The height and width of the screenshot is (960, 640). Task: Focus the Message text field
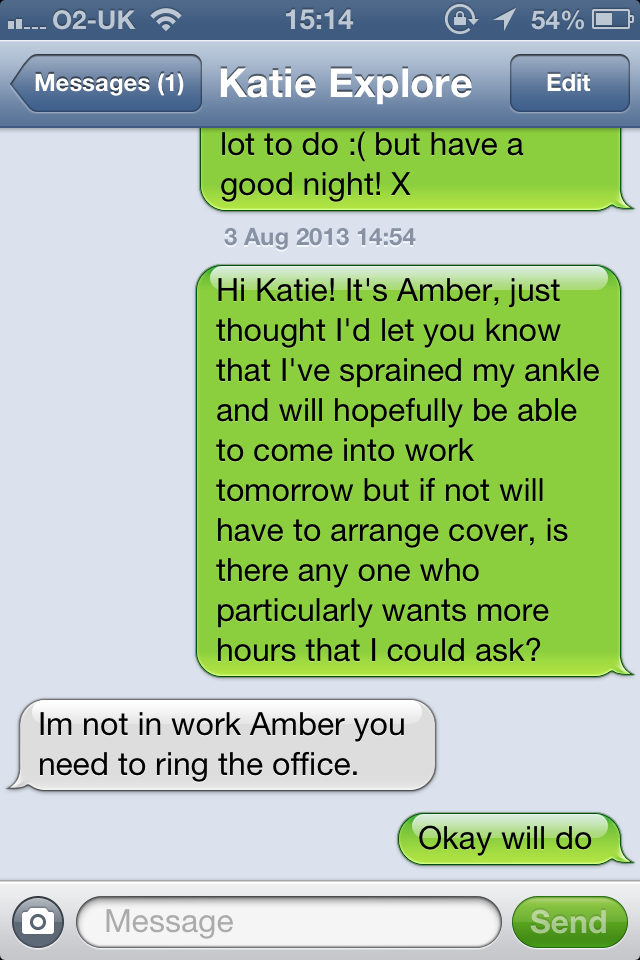[x=288, y=921]
